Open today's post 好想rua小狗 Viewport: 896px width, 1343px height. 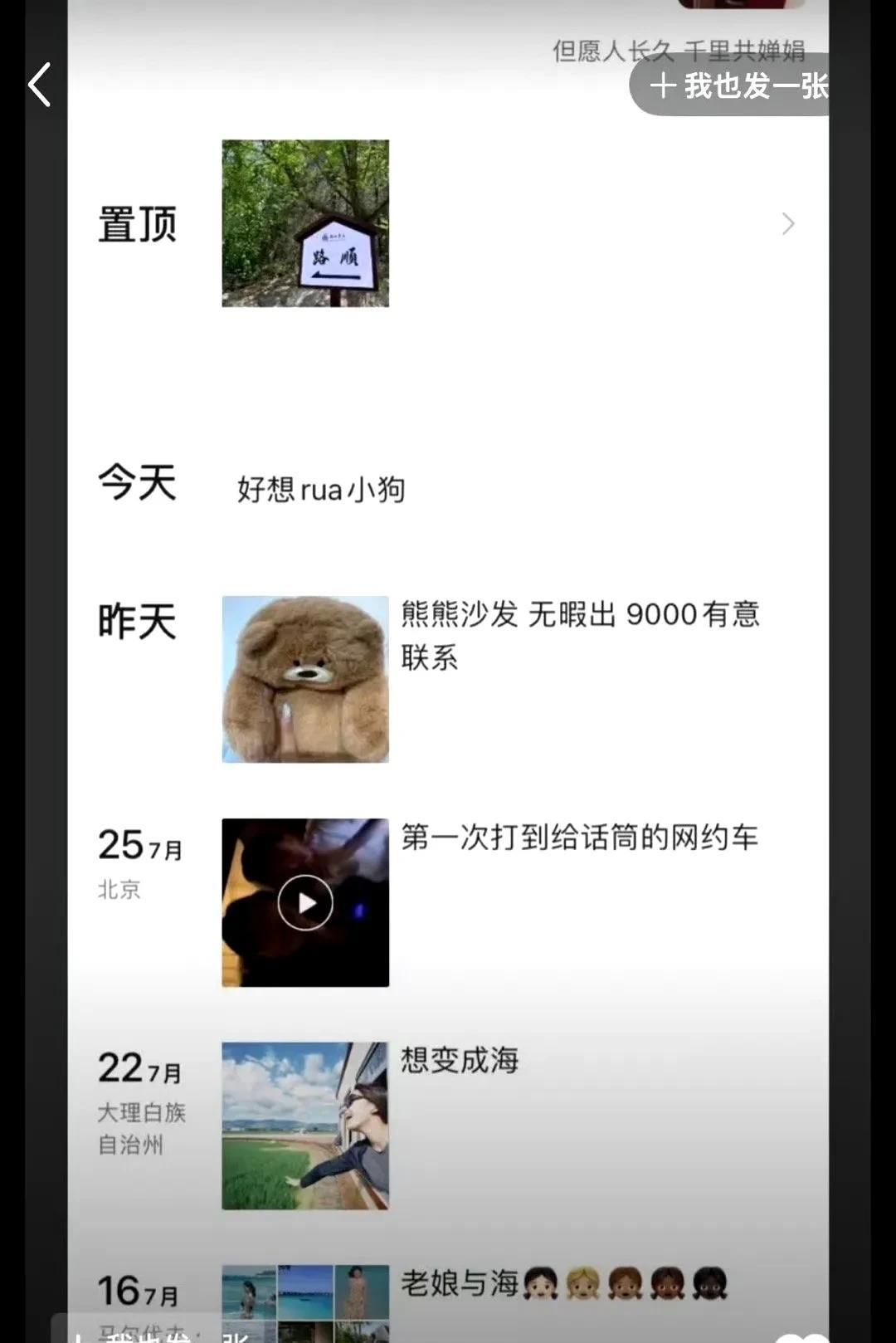click(x=322, y=490)
